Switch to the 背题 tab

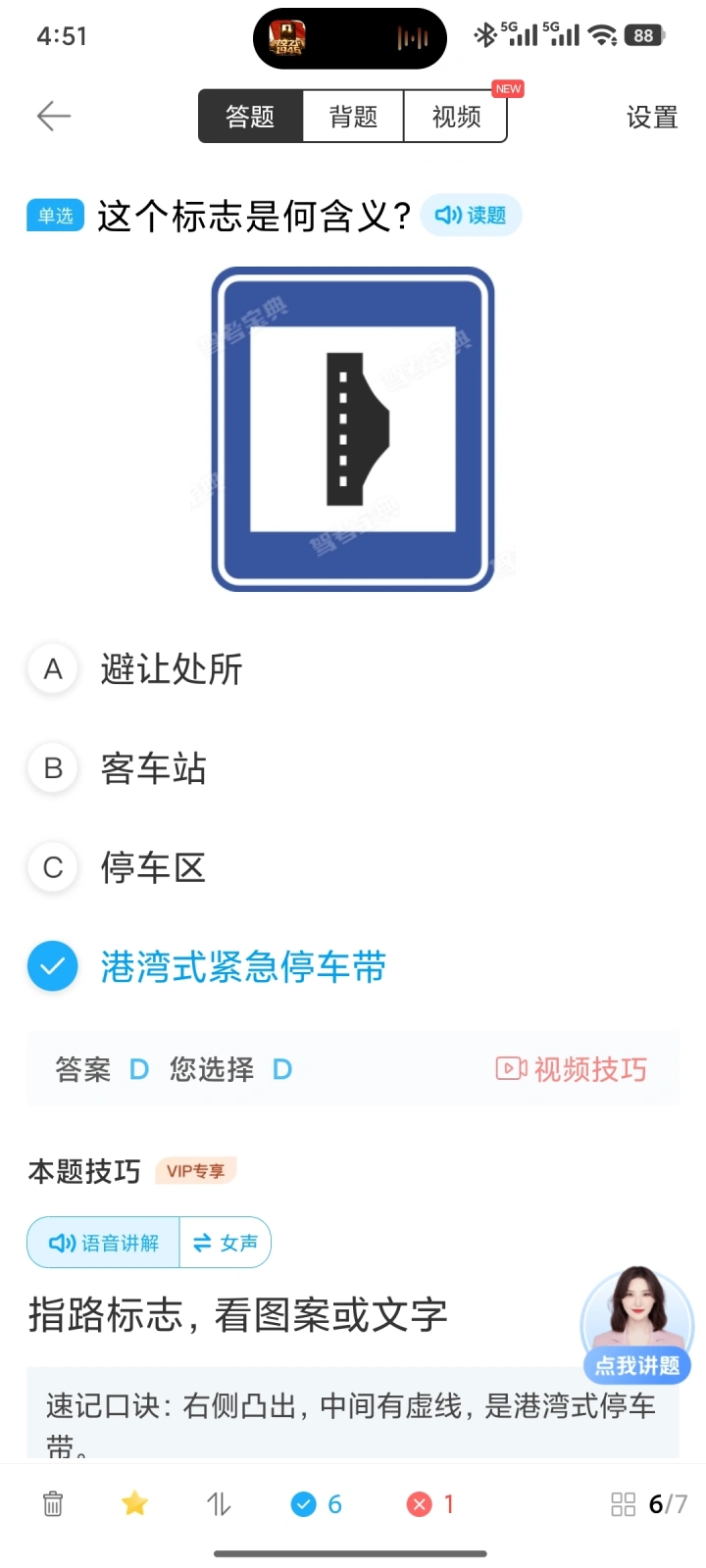[353, 118]
